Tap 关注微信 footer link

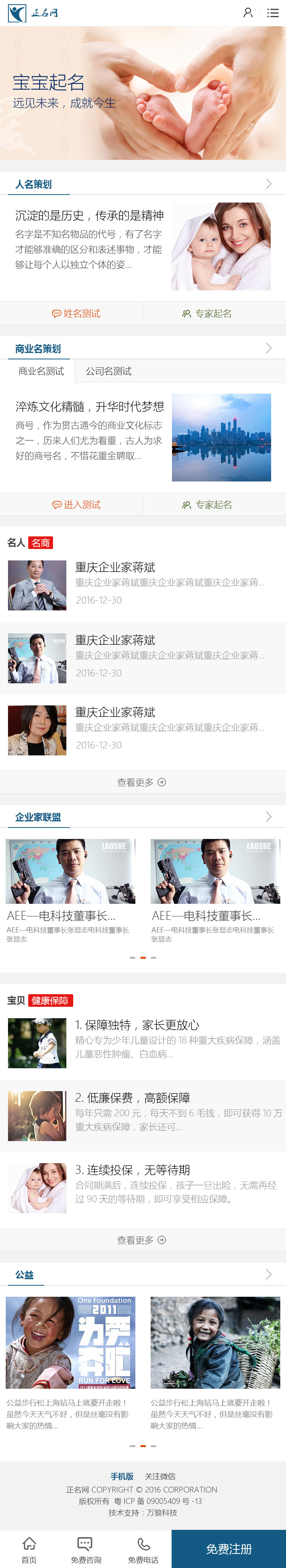click(x=160, y=1477)
